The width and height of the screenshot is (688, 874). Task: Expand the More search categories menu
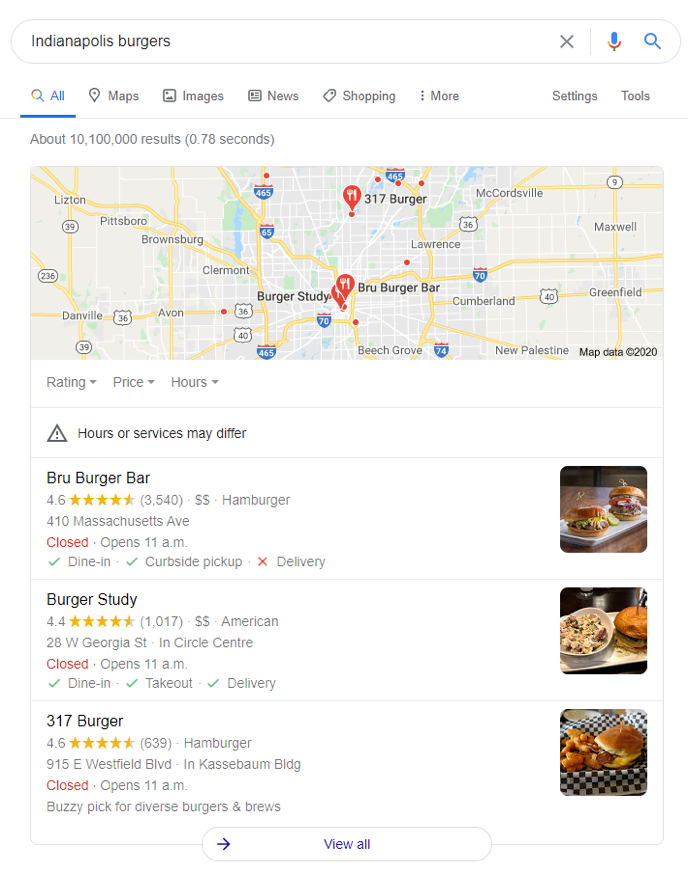click(439, 96)
